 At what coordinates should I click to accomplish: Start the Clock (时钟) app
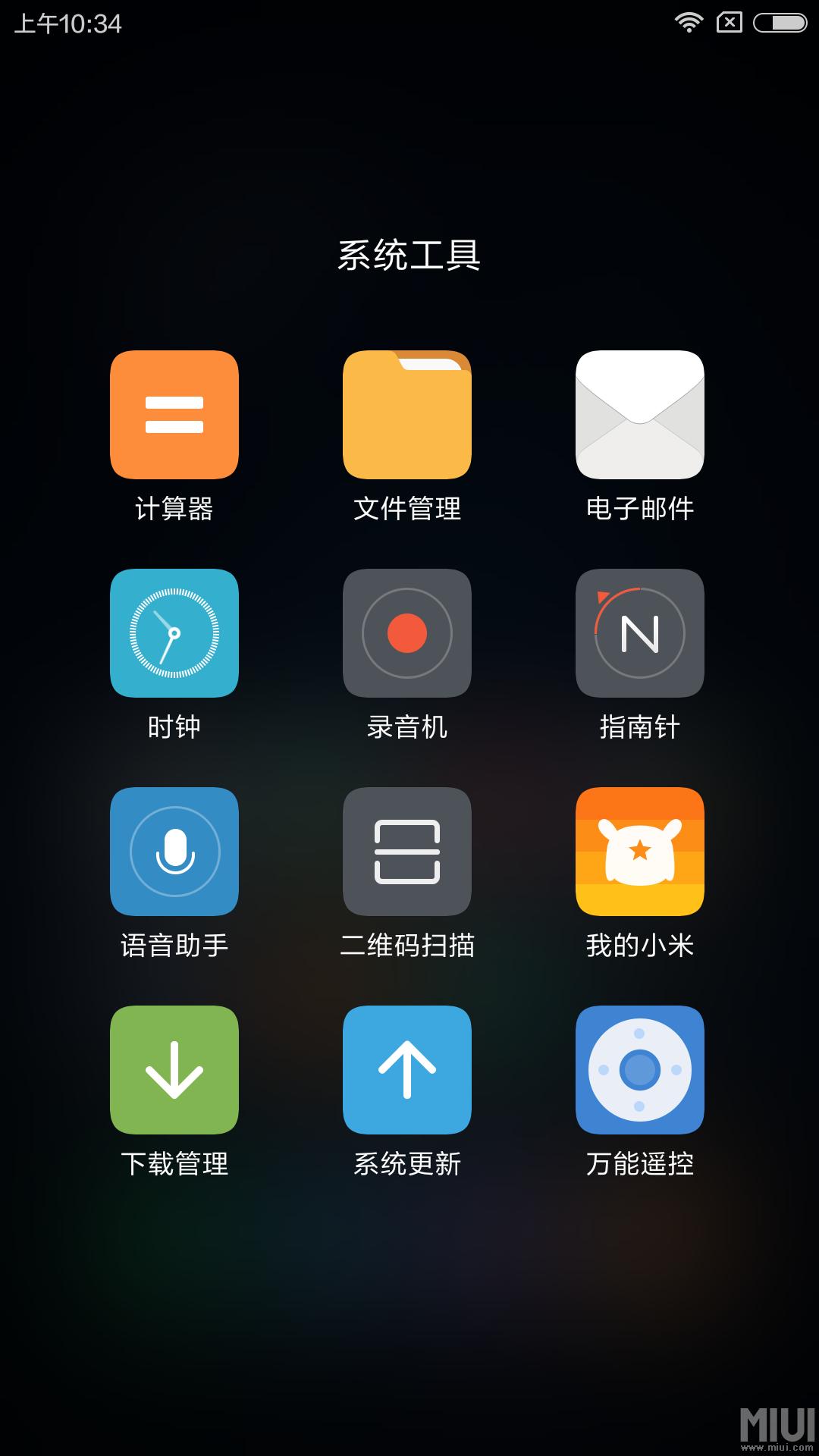(174, 633)
